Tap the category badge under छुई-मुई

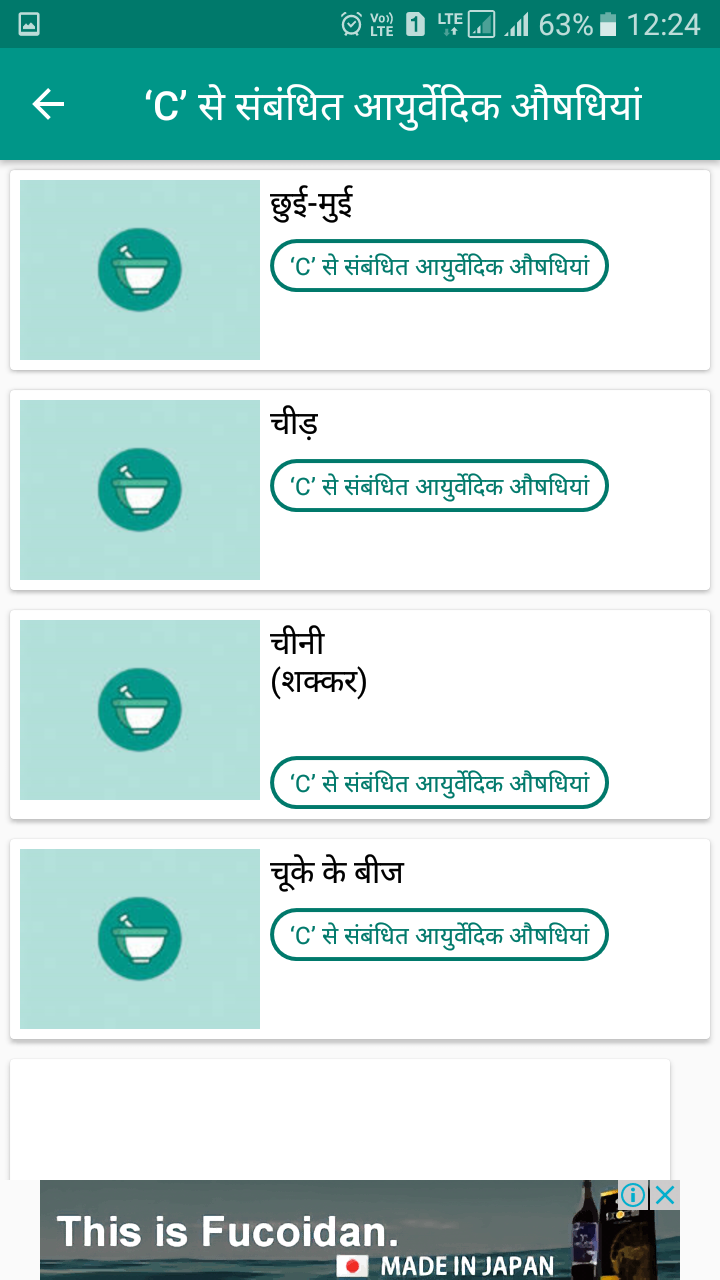click(438, 266)
